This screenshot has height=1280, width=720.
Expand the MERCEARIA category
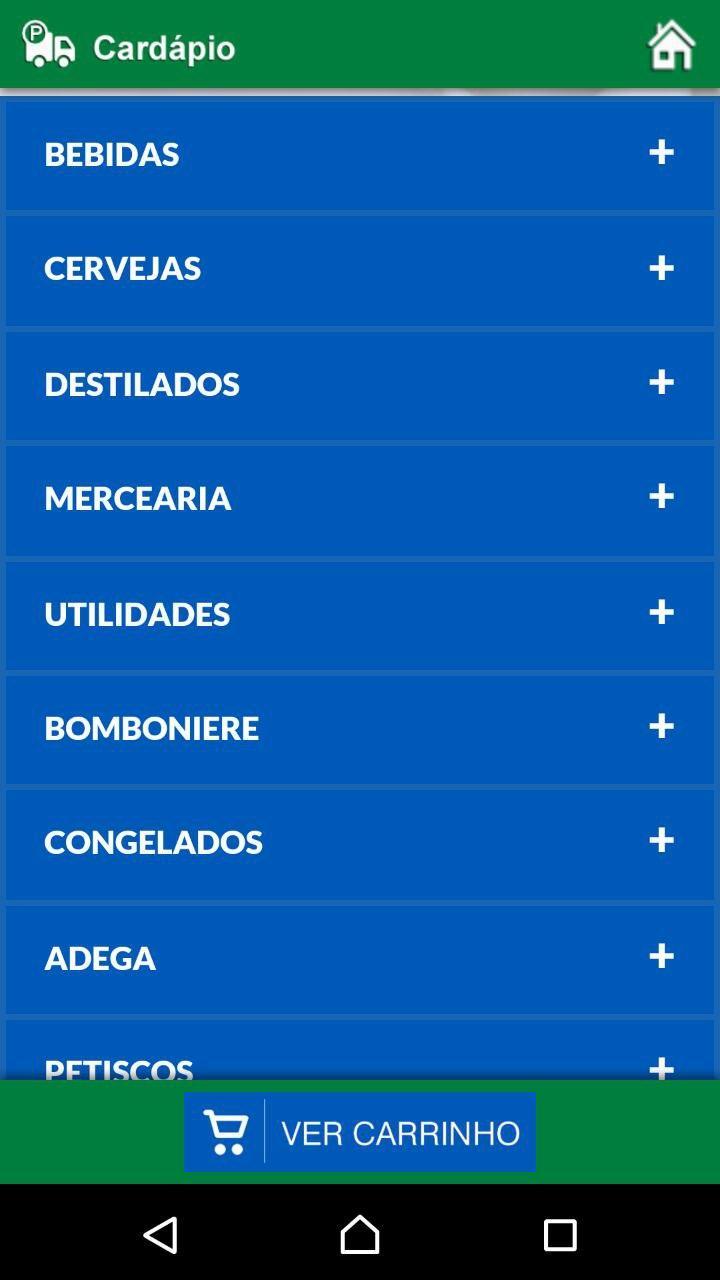360,498
